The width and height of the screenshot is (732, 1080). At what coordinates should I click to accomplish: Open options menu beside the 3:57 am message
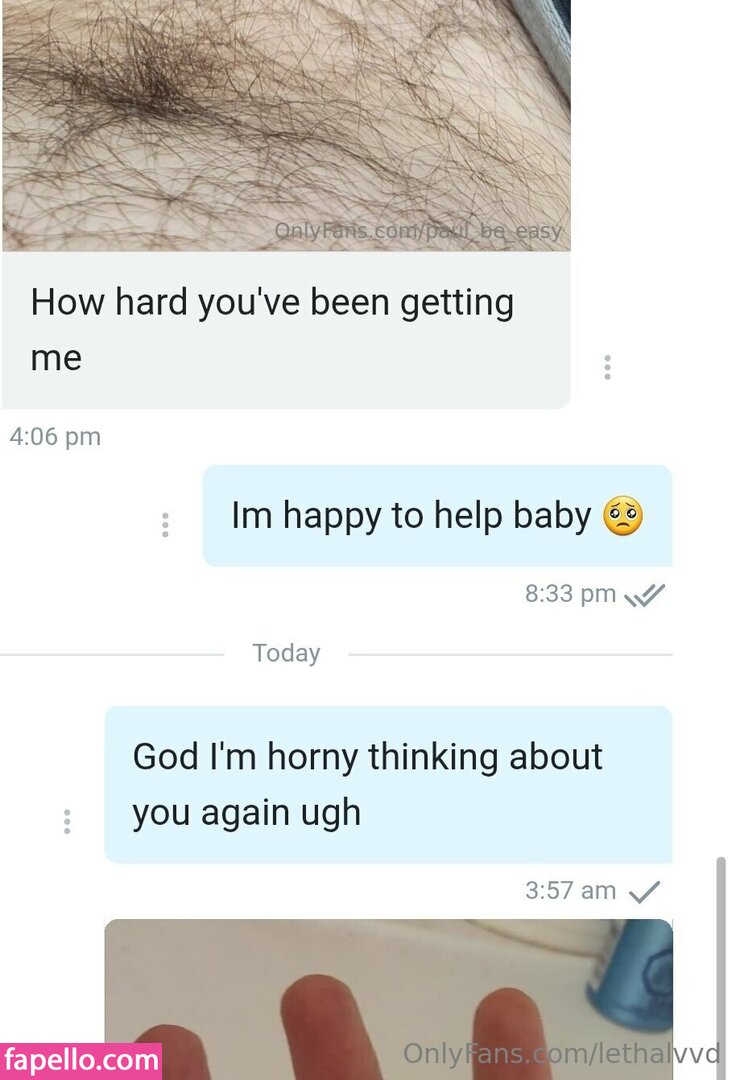(67, 821)
